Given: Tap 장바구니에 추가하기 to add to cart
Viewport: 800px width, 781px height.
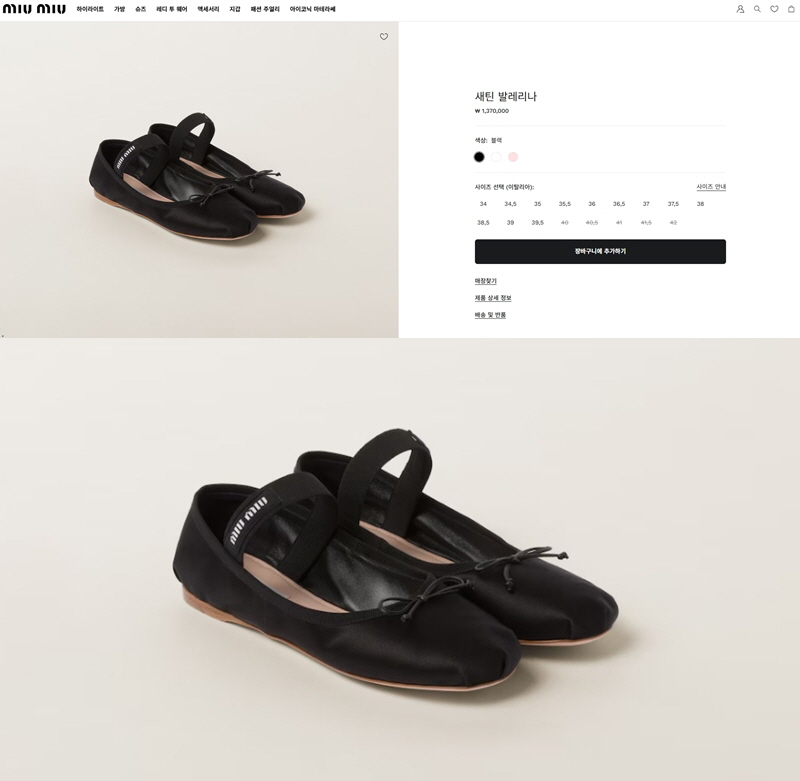Looking at the screenshot, I should point(600,251).
